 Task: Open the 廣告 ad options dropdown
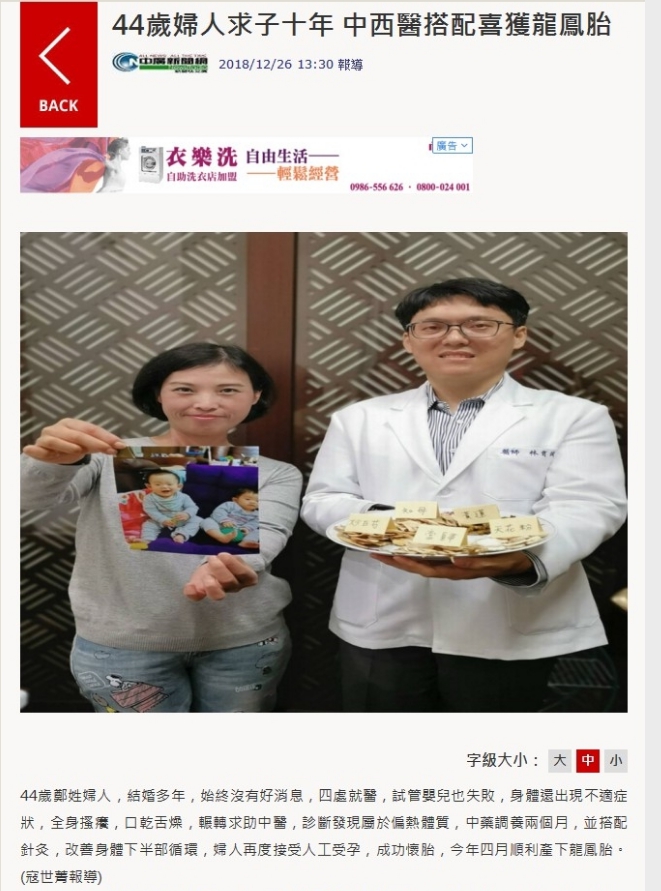click(x=452, y=146)
